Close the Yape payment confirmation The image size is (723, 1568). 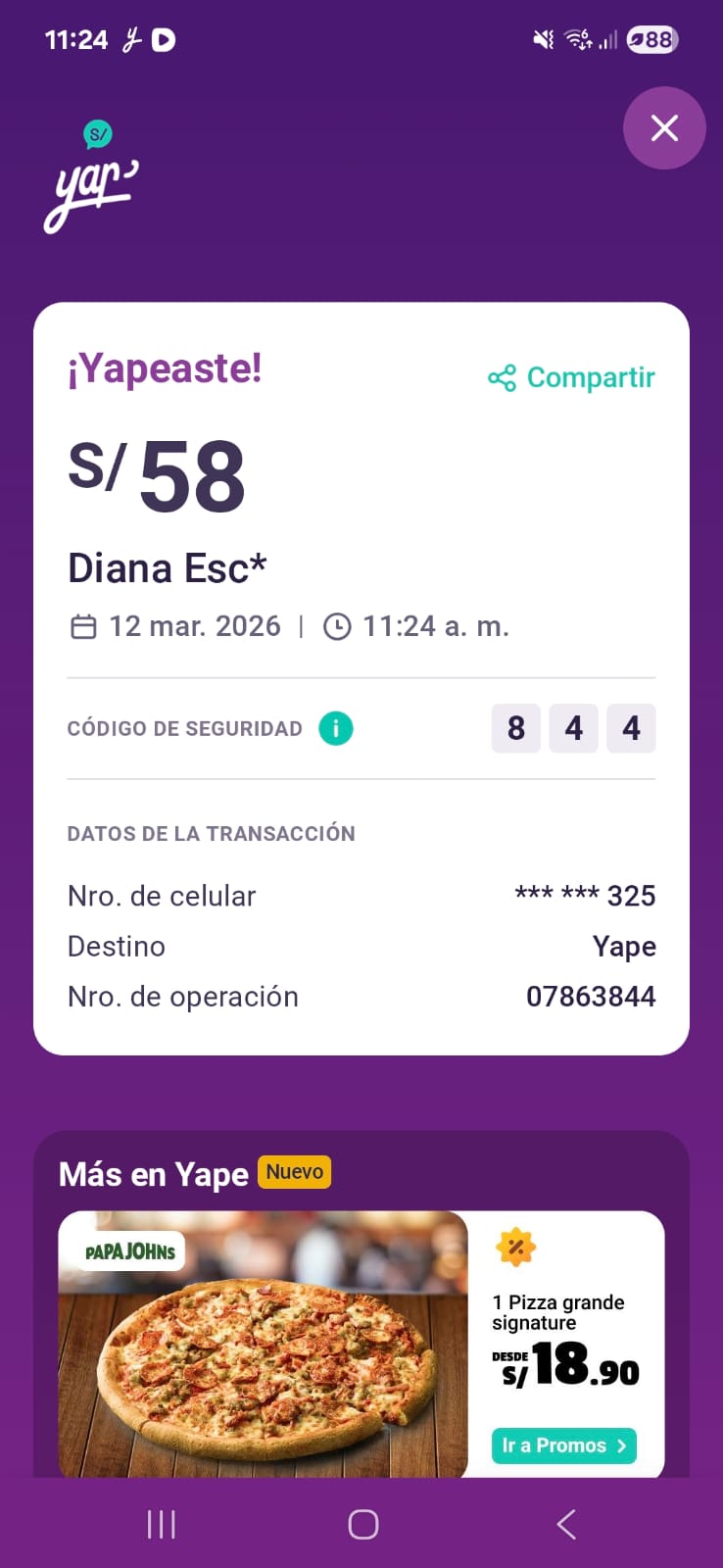pos(664,128)
